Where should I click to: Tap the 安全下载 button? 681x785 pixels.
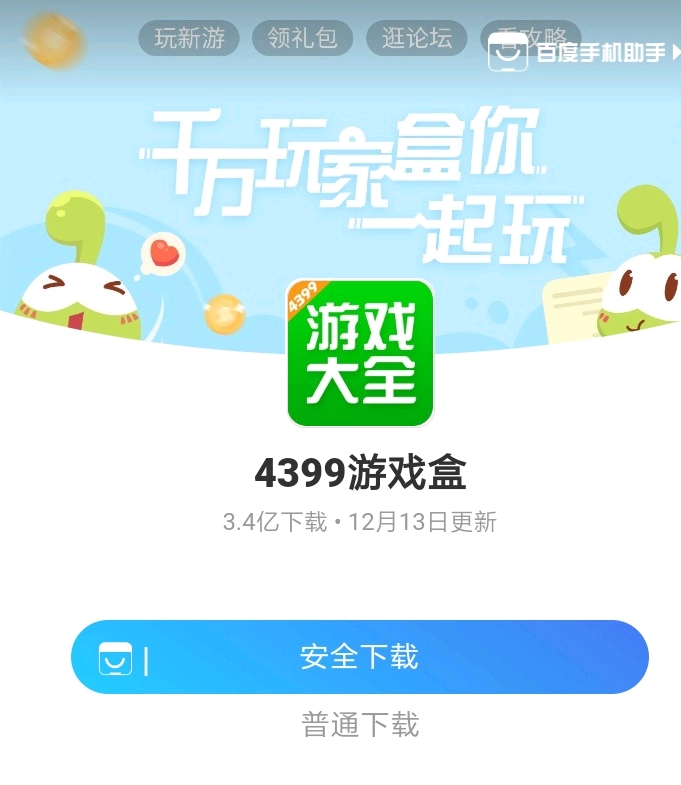359,657
